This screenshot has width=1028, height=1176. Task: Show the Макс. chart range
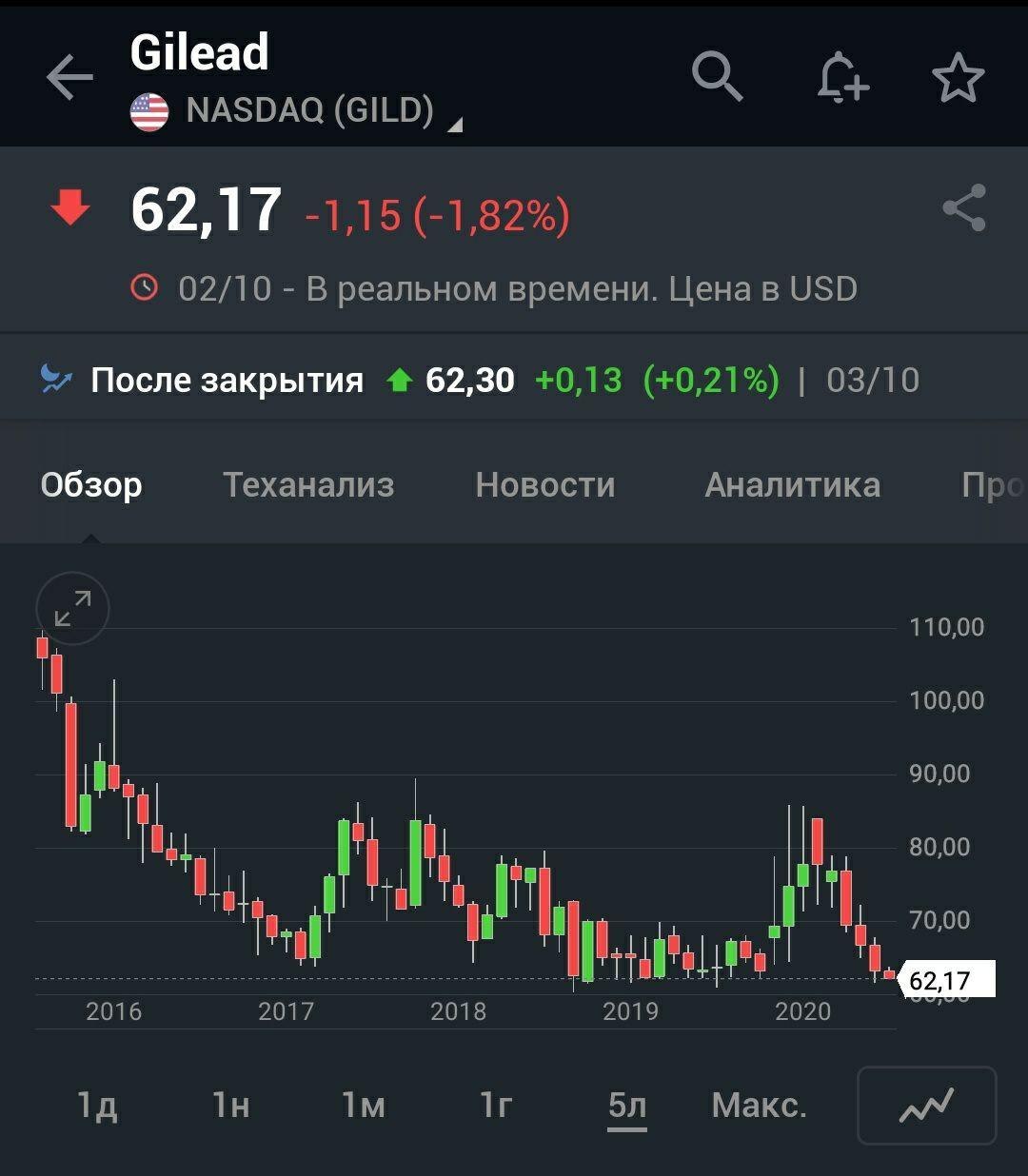(x=759, y=1105)
